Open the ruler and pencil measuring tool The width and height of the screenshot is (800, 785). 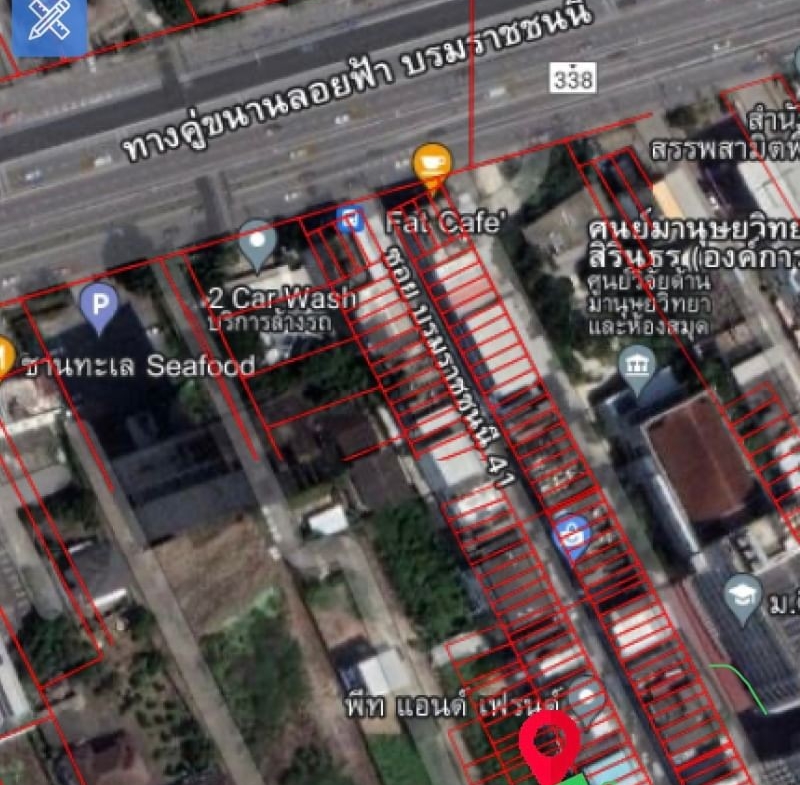[x=47, y=24]
